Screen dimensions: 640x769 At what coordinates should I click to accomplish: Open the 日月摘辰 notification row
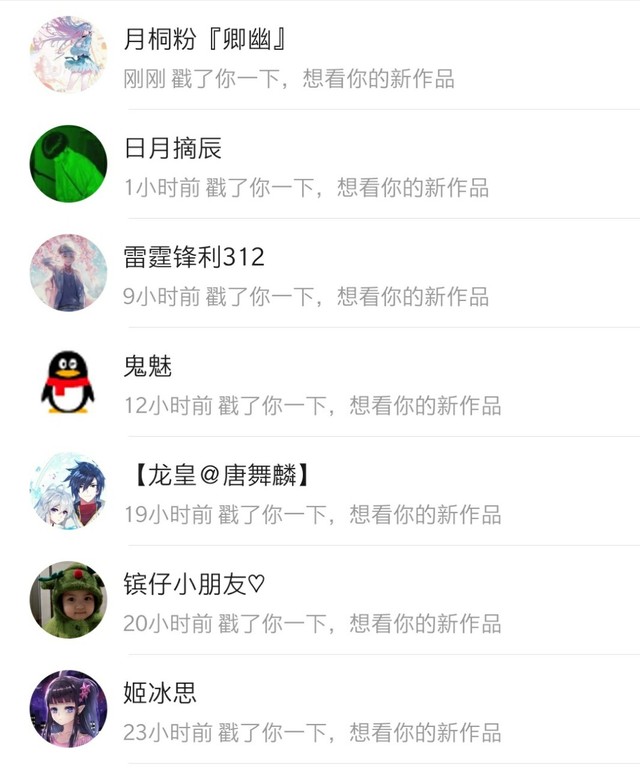(320, 166)
